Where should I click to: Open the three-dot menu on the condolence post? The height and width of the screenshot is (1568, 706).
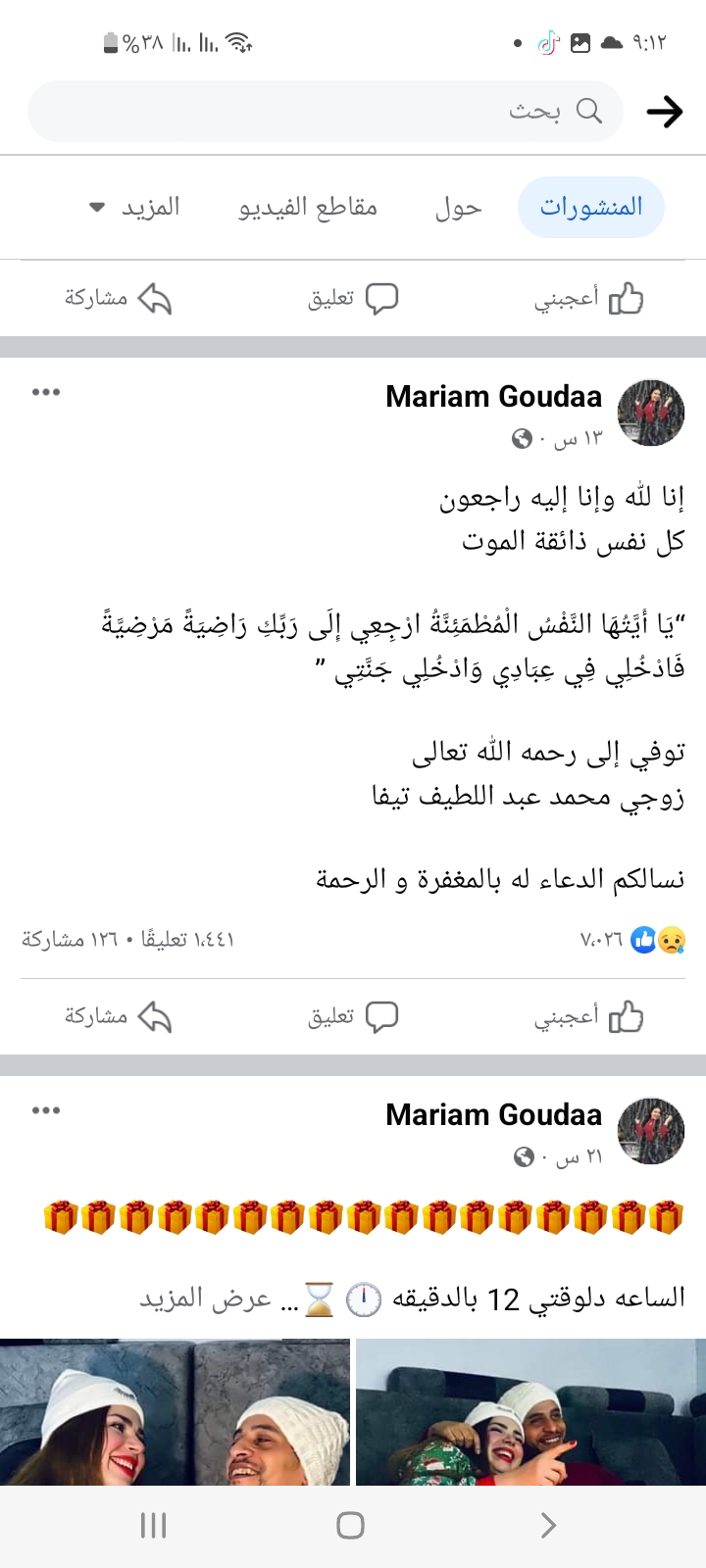[45, 394]
